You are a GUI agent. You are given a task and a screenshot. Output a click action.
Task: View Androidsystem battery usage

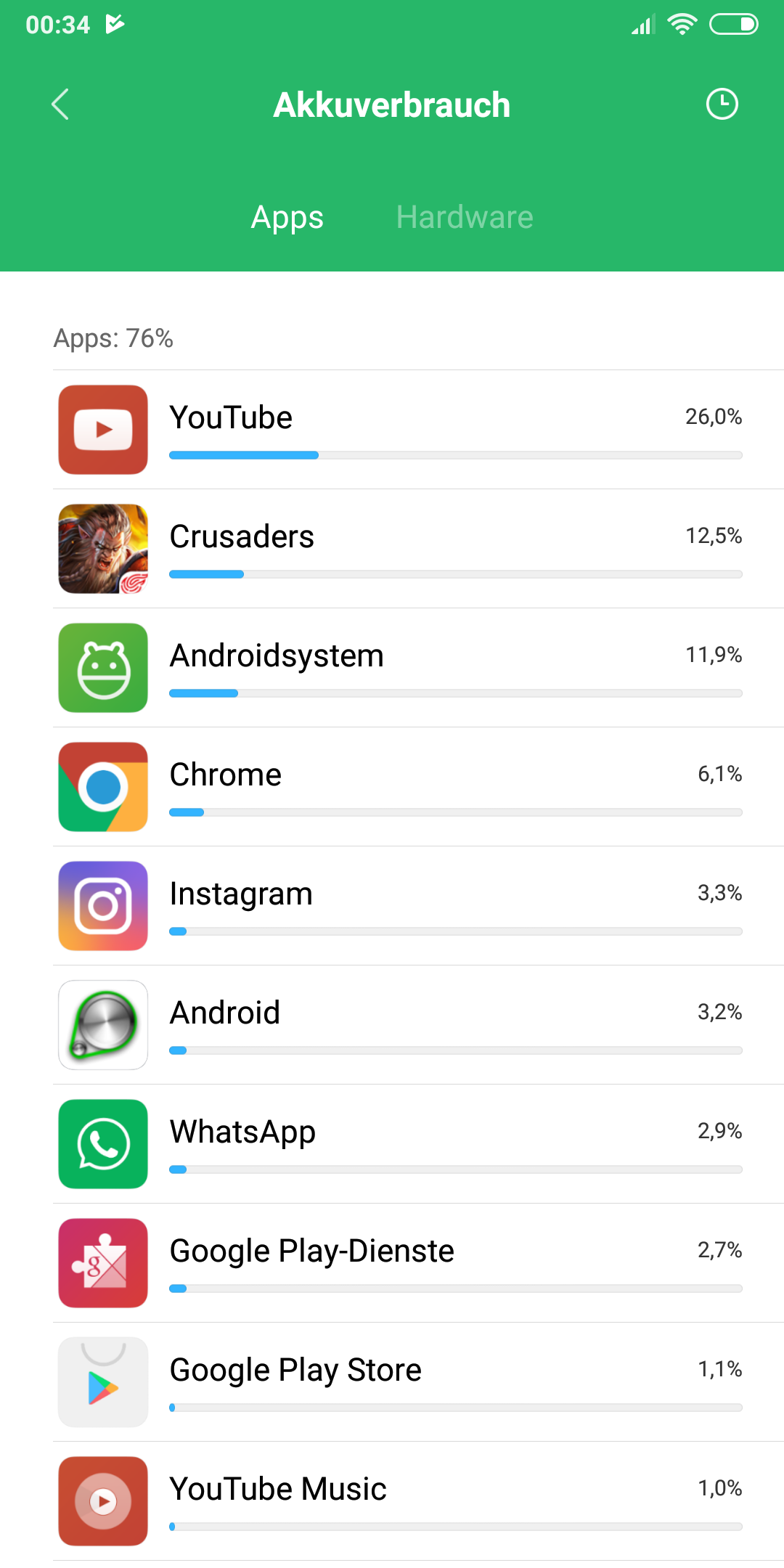[x=418, y=668]
